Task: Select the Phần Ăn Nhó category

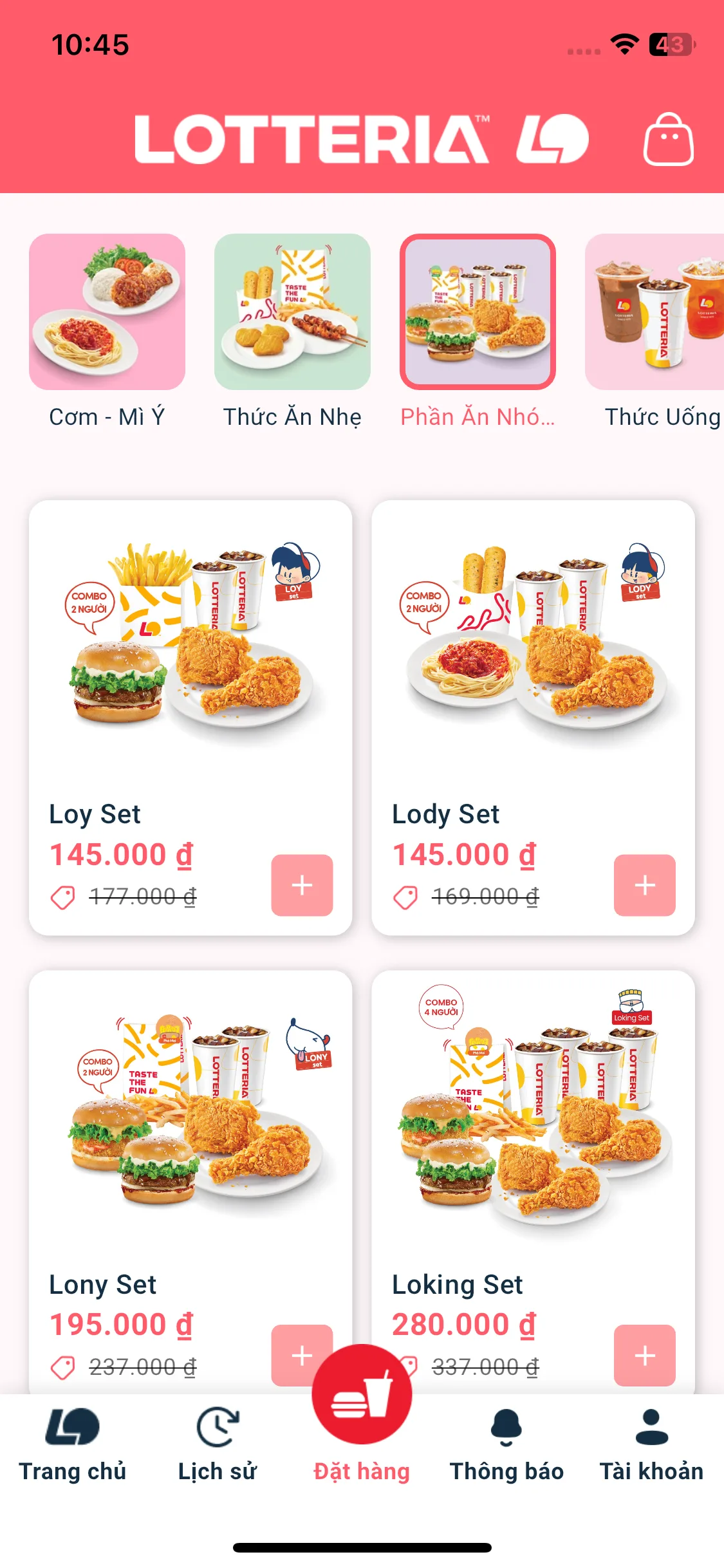Action: coord(478,312)
